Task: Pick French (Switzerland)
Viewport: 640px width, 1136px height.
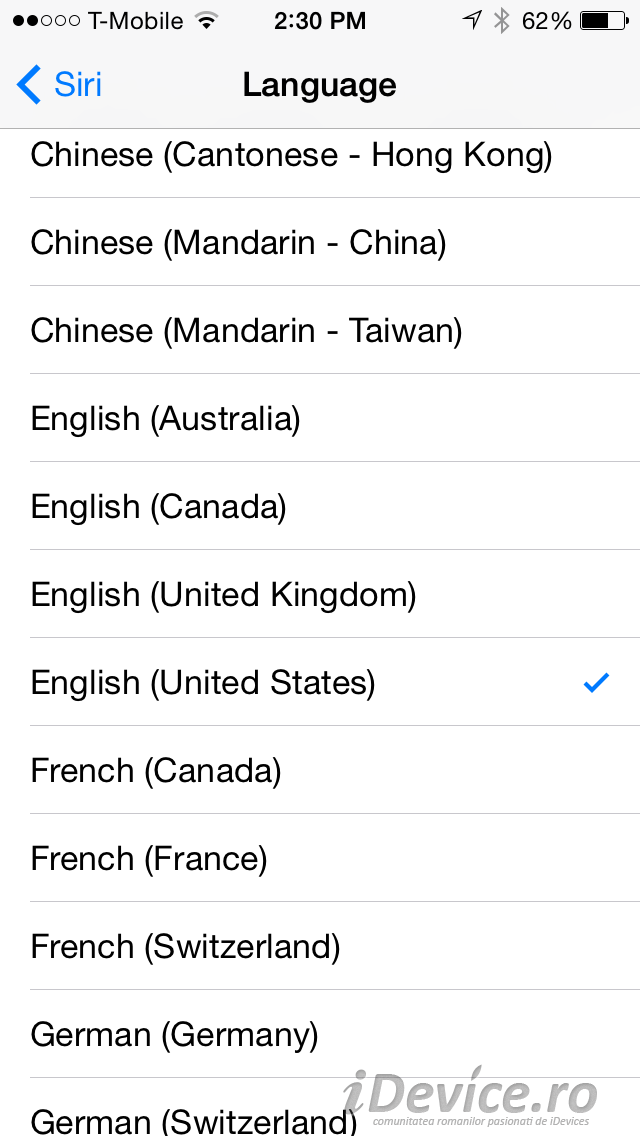Action: [x=320, y=945]
